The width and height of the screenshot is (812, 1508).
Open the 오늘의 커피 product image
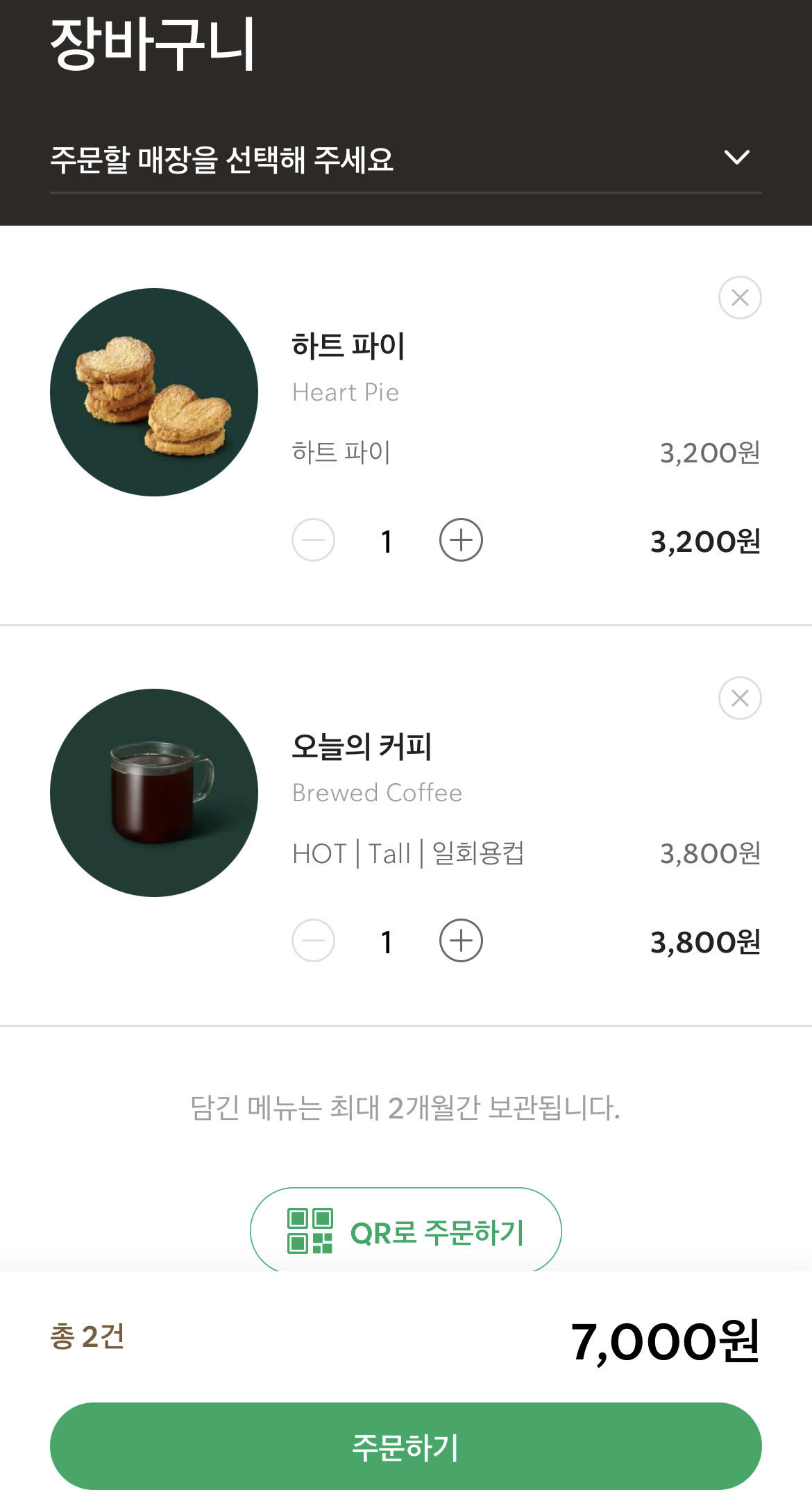[x=154, y=793]
